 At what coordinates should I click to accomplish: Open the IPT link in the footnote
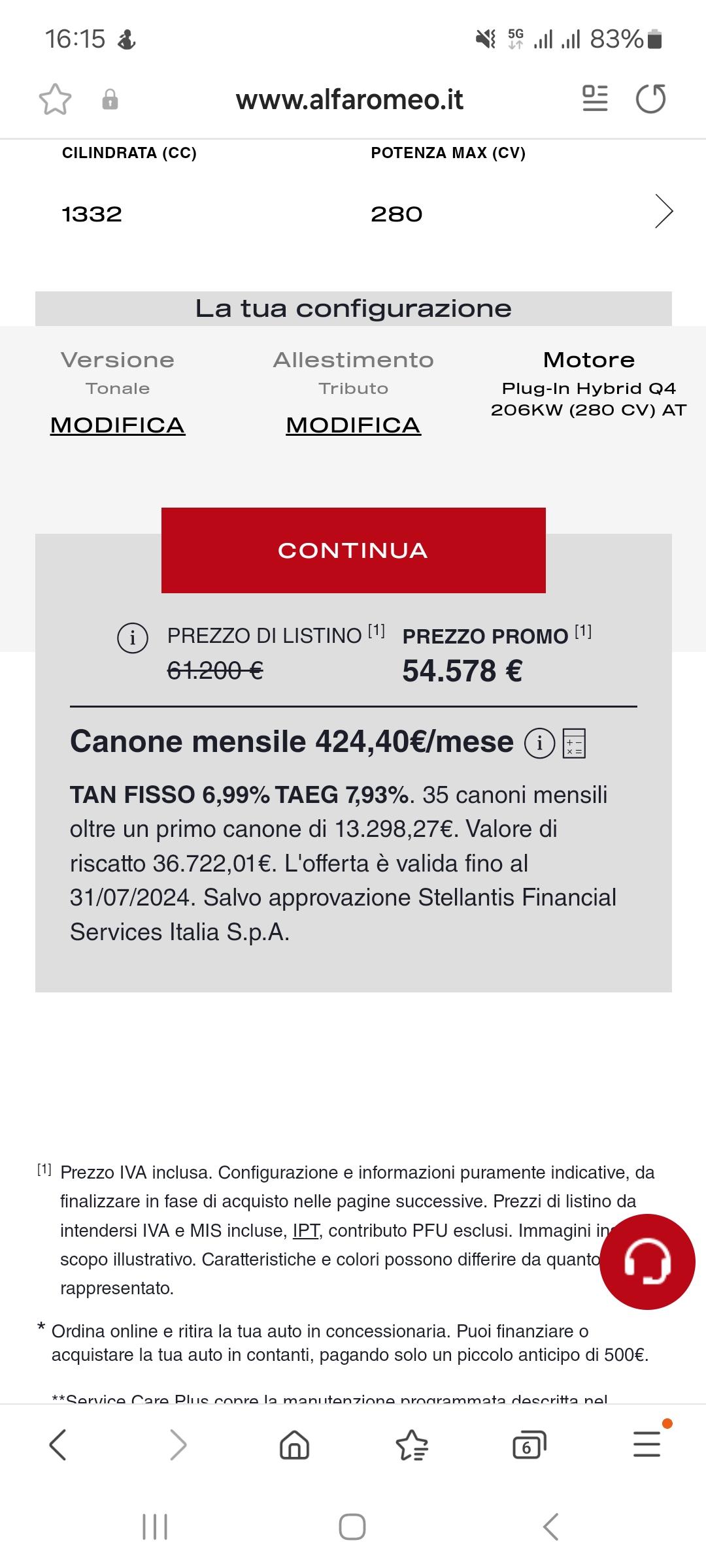pyautogui.click(x=306, y=1230)
